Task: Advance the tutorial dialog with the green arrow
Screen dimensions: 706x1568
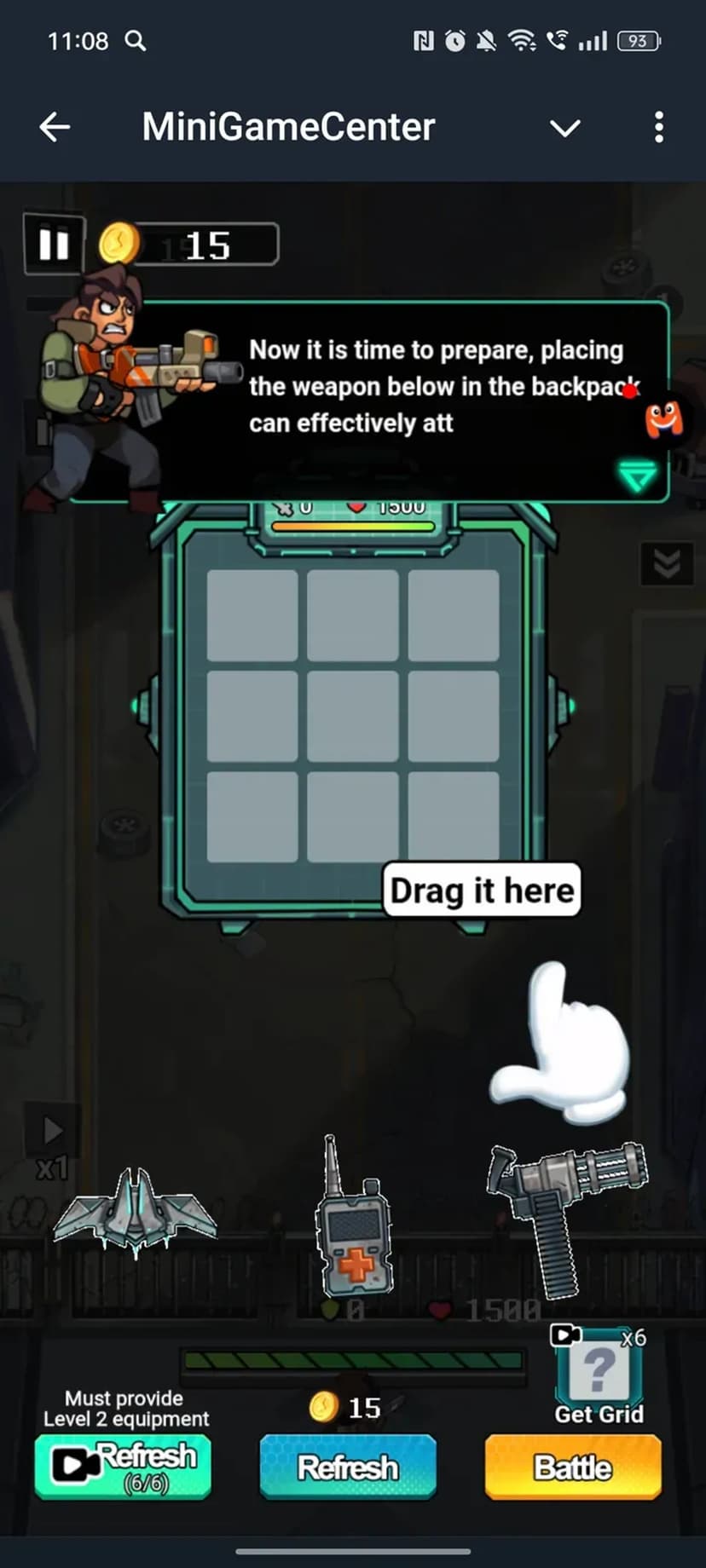Action: pos(637,475)
